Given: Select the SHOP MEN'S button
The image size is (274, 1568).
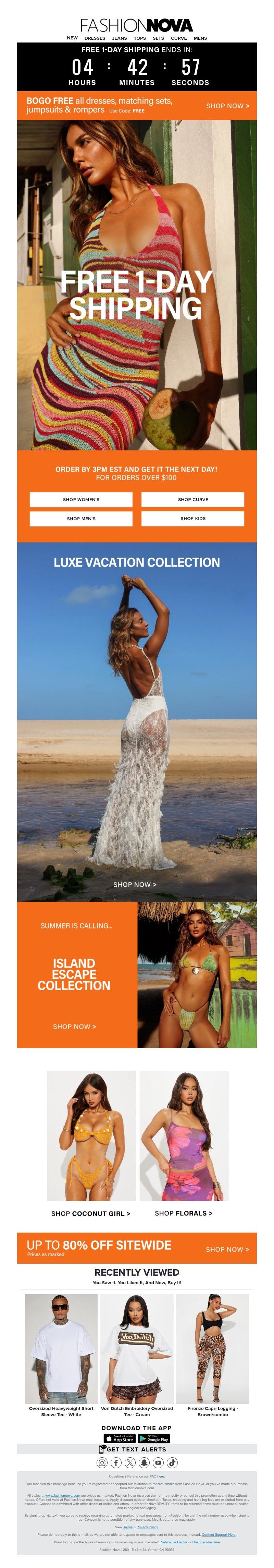Looking at the screenshot, I should point(81,519).
